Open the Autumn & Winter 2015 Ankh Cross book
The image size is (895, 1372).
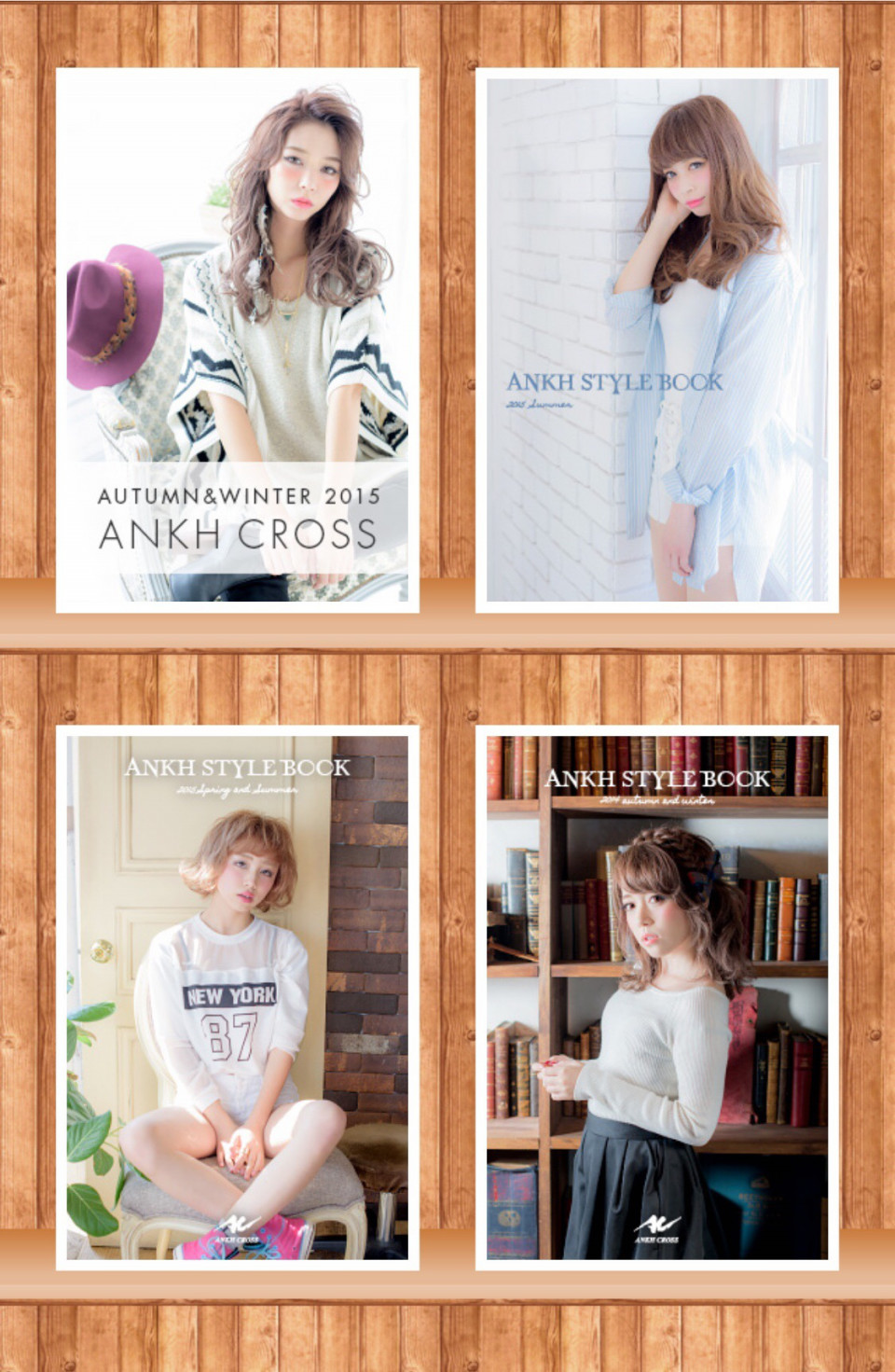(237, 340)
